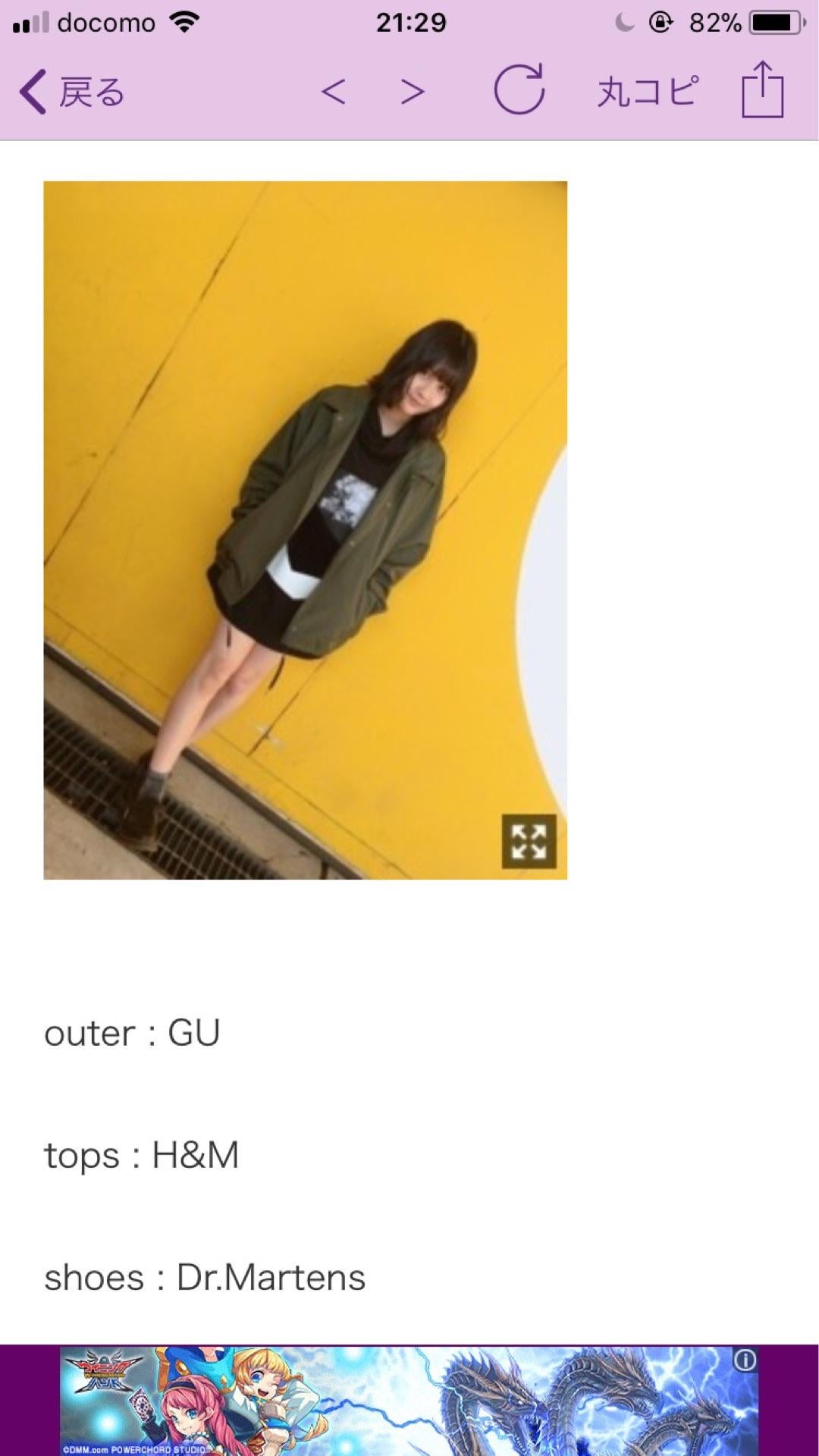This screenshot has height=1456, width=819.
Task: Reload the page
Action: pyautogui.click(x=519, y=90)
